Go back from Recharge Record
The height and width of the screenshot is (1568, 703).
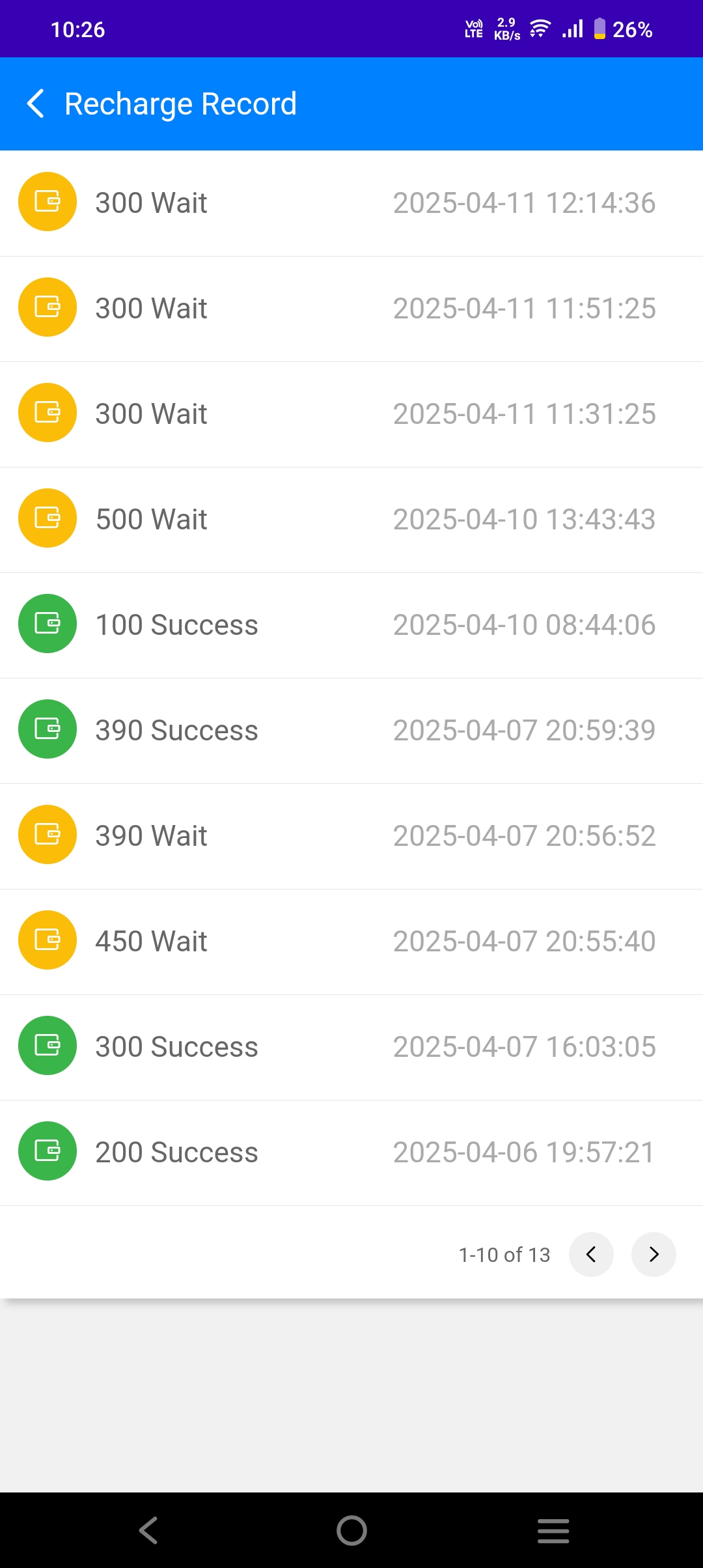(36, 104)
